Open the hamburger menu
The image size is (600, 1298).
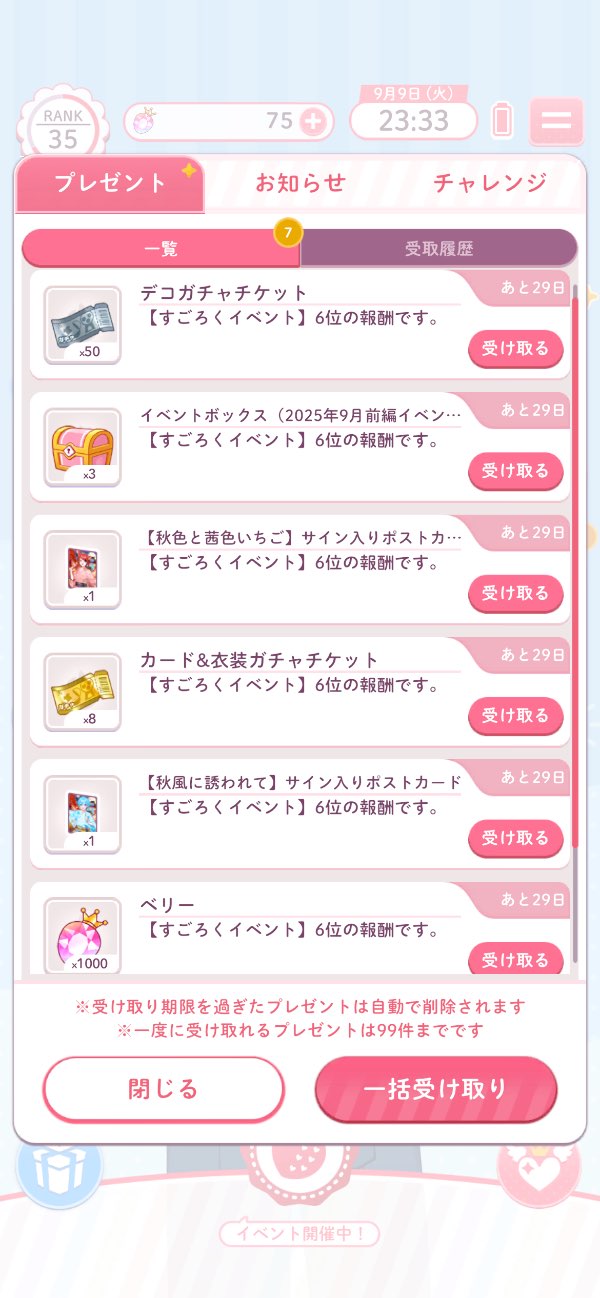[556, 122]
